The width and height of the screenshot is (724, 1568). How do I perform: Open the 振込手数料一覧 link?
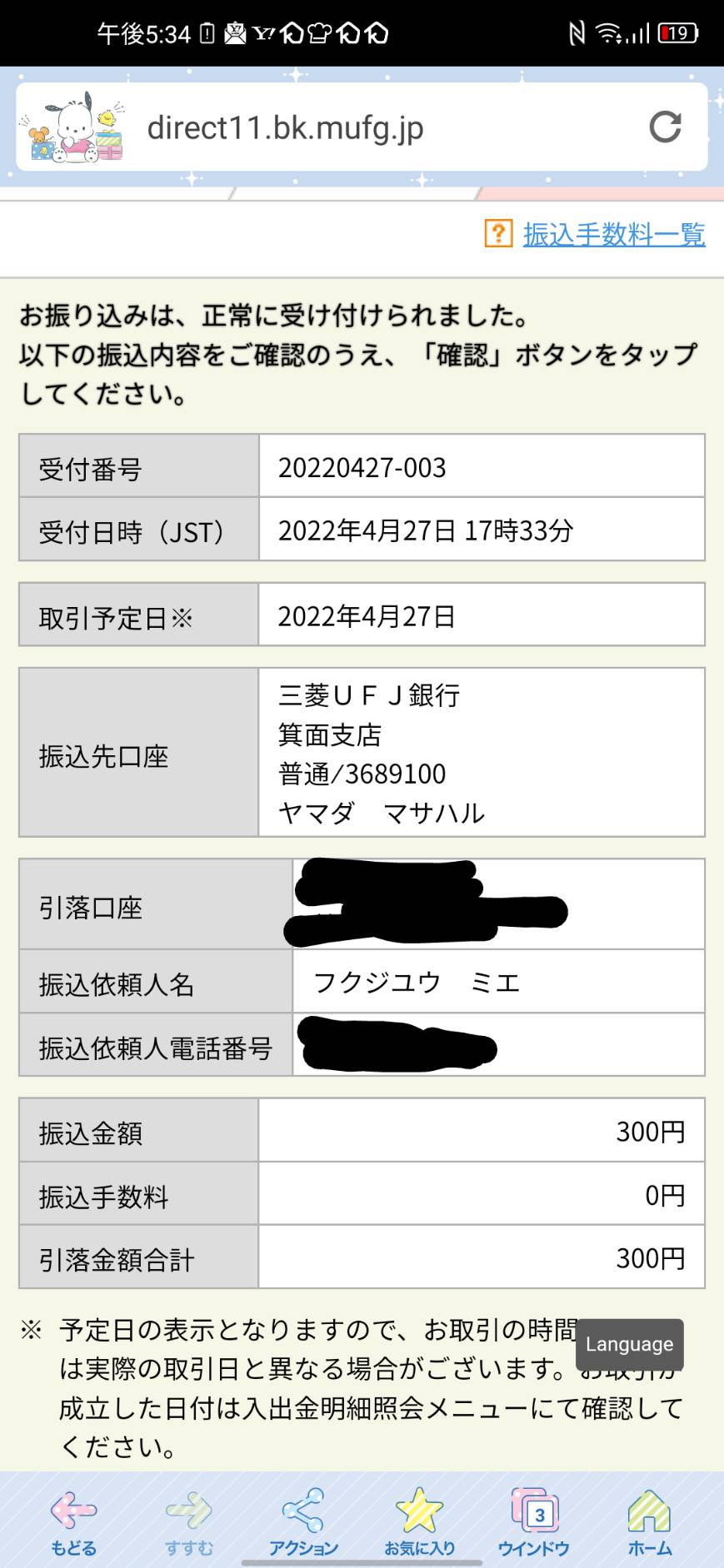(614, 234)
